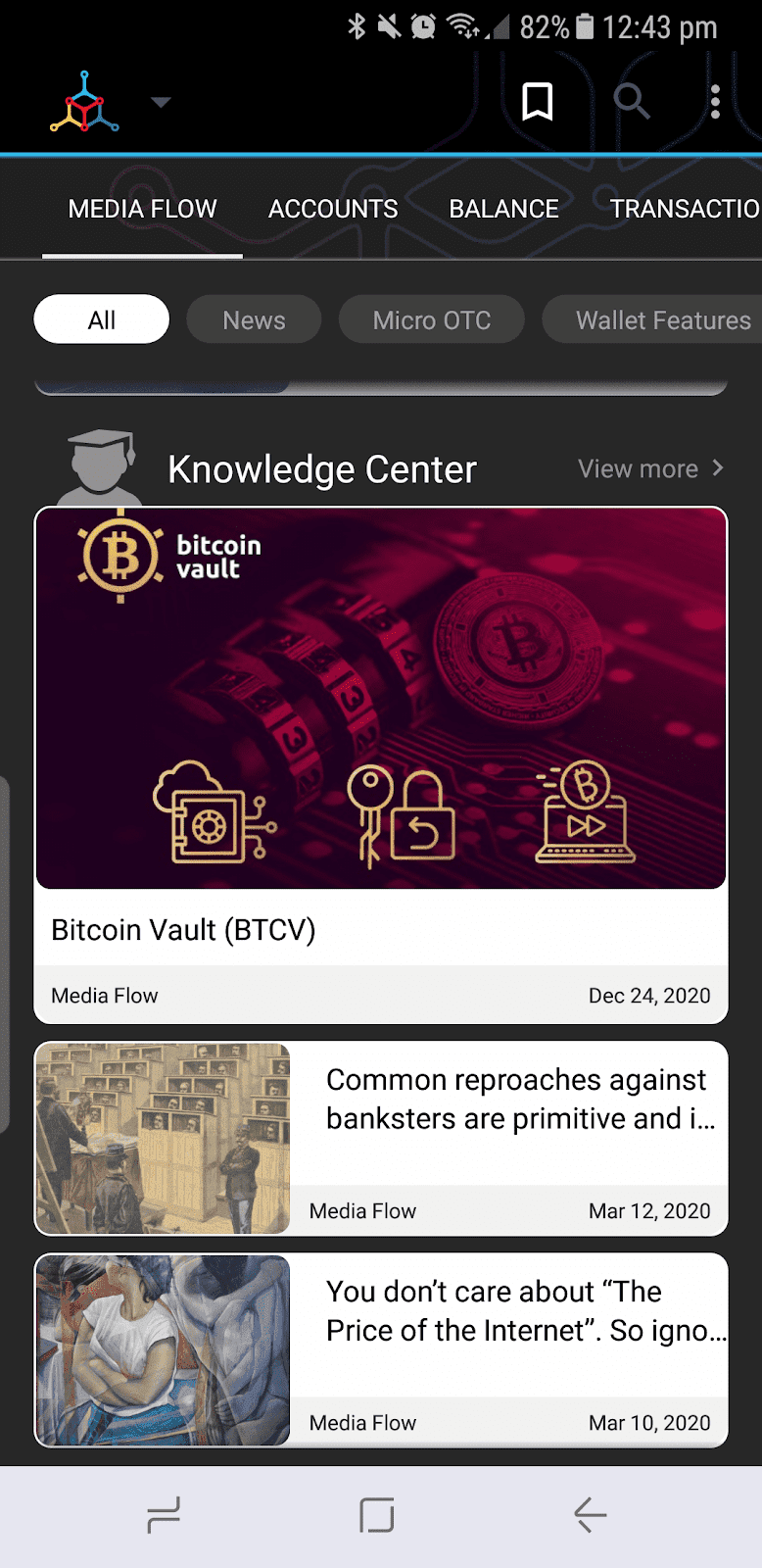Open The Price of the Internet article

click(x=381, y=1349)
